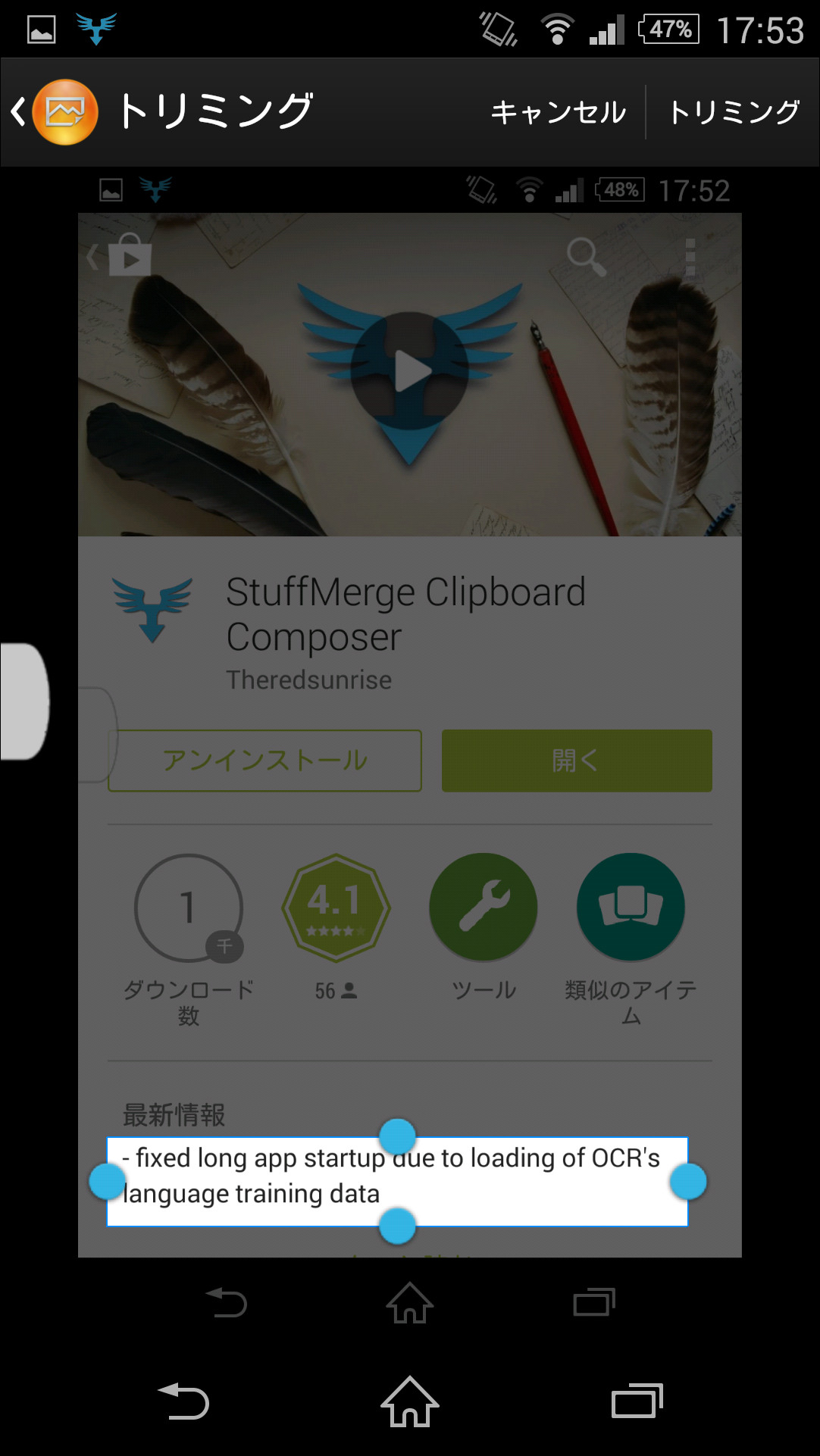Open 類似のアイテム similar items icon
Image resolution: width=820 pixels, height=1456 pixels.
coord(631,907)
